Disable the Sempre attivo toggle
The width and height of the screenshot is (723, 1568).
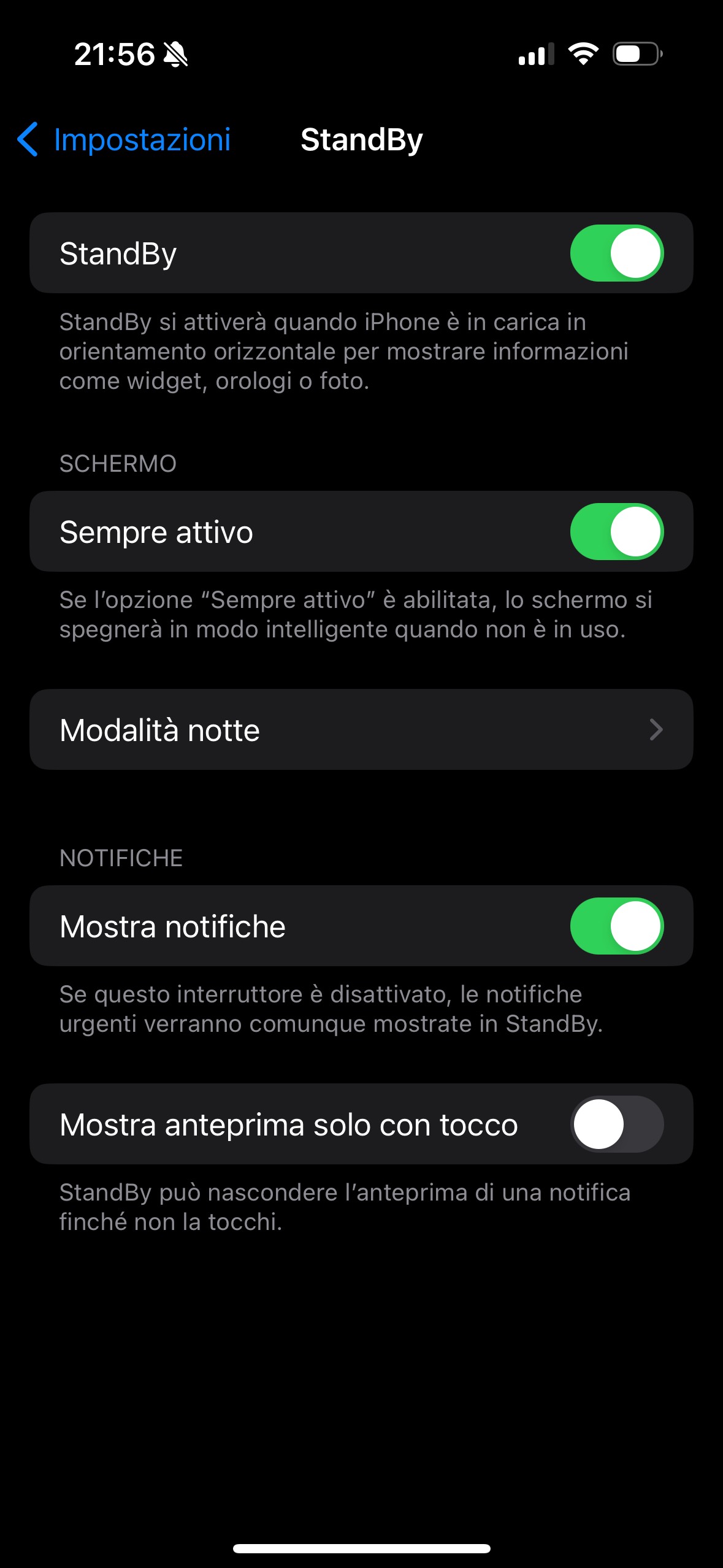click(616, 532)
